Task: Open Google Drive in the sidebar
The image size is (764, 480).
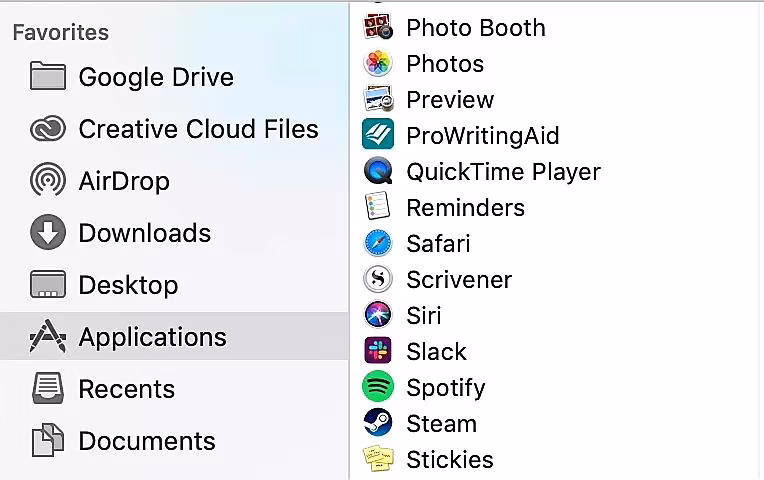Action: pos(155,77)
